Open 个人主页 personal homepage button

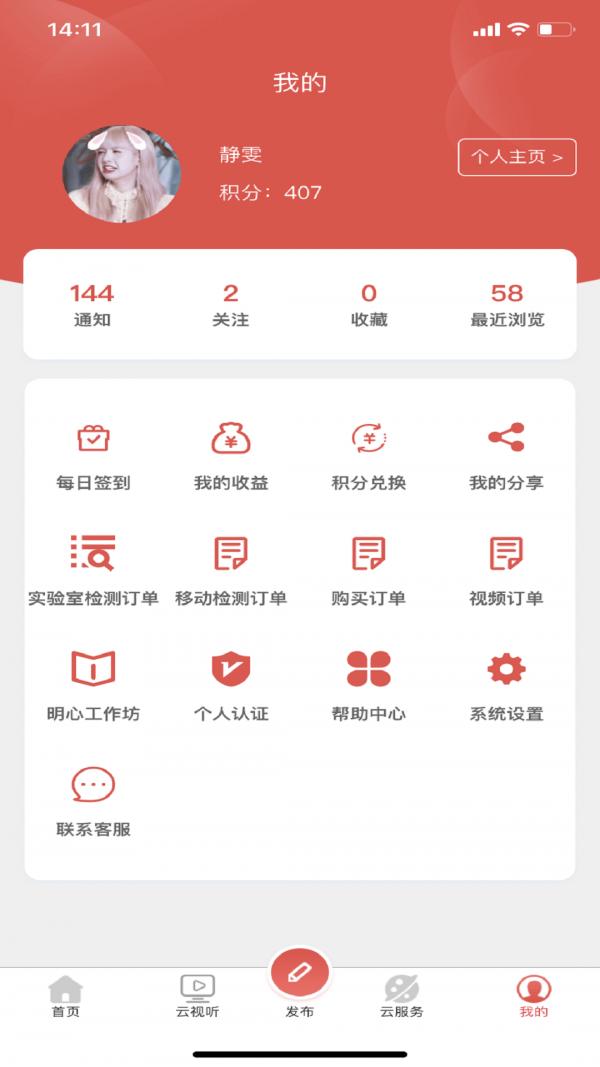point(517,157)
